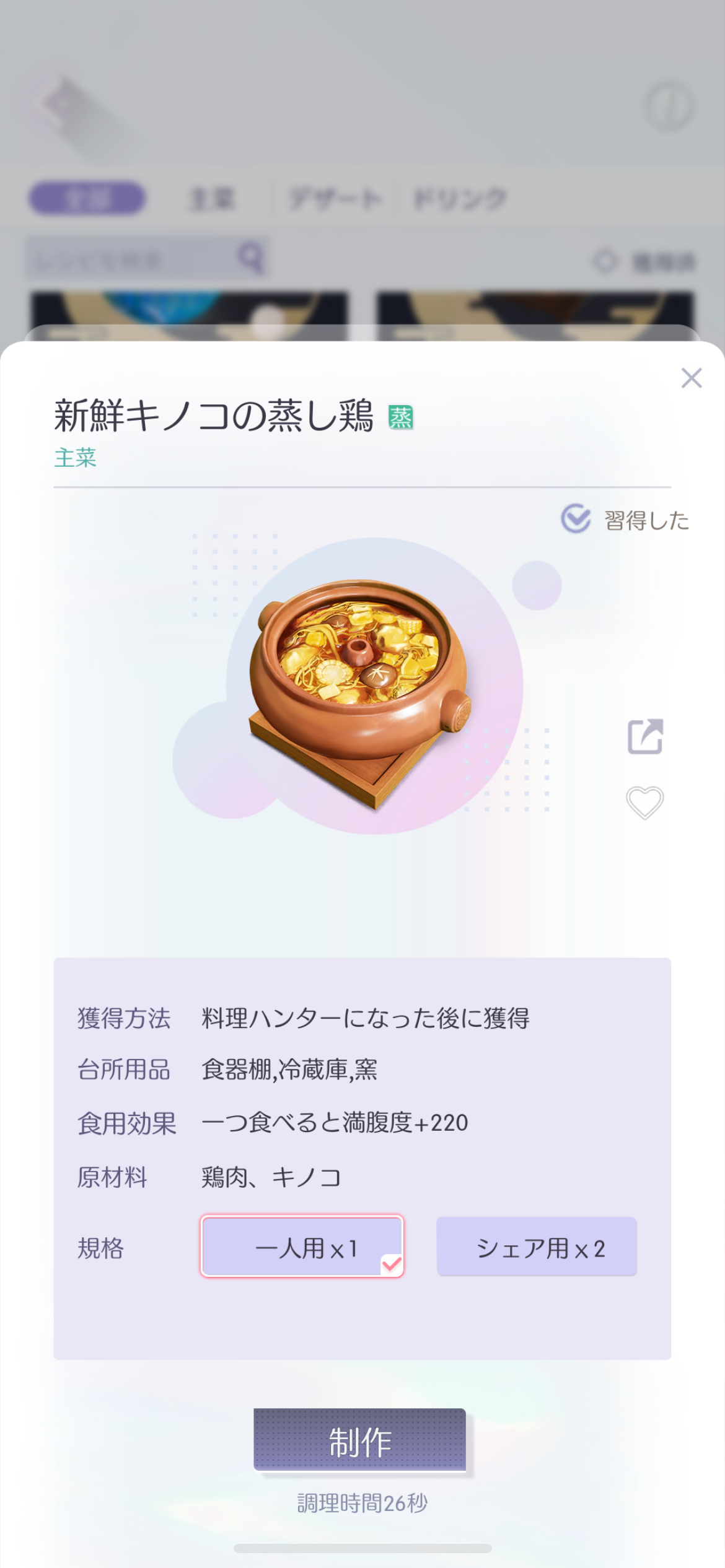
Task: Favorite the recipe with the heart icon
Action: click(644, 803)
